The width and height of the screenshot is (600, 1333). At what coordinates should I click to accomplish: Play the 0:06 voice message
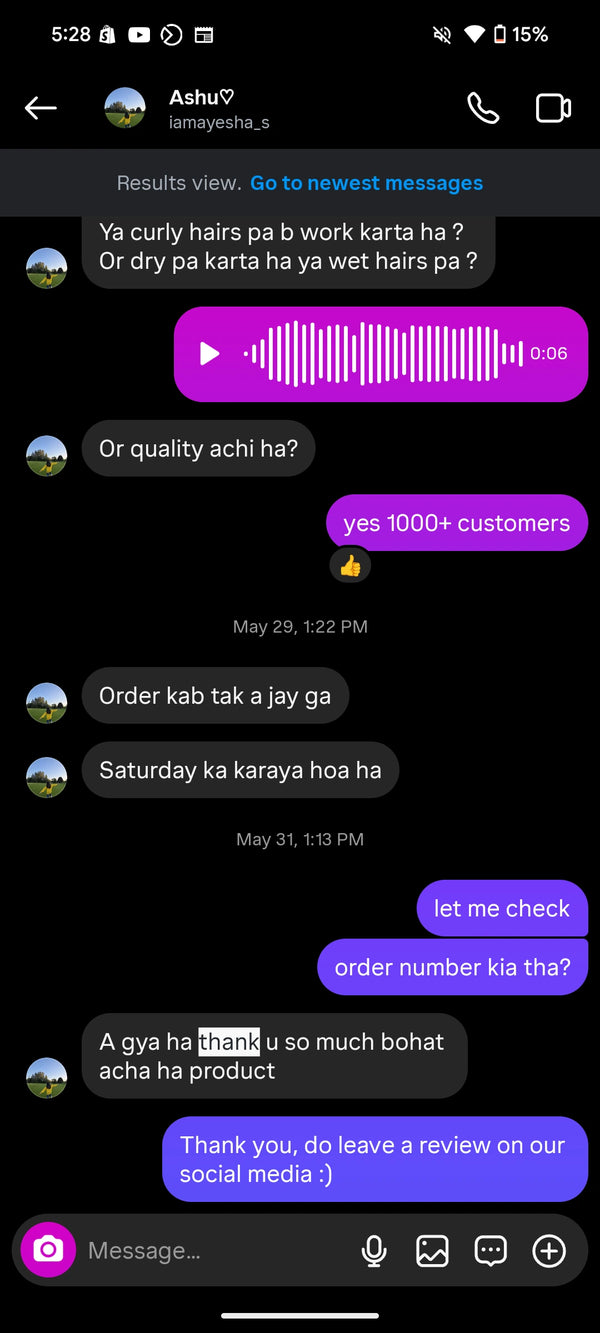(x=210, y=354)
